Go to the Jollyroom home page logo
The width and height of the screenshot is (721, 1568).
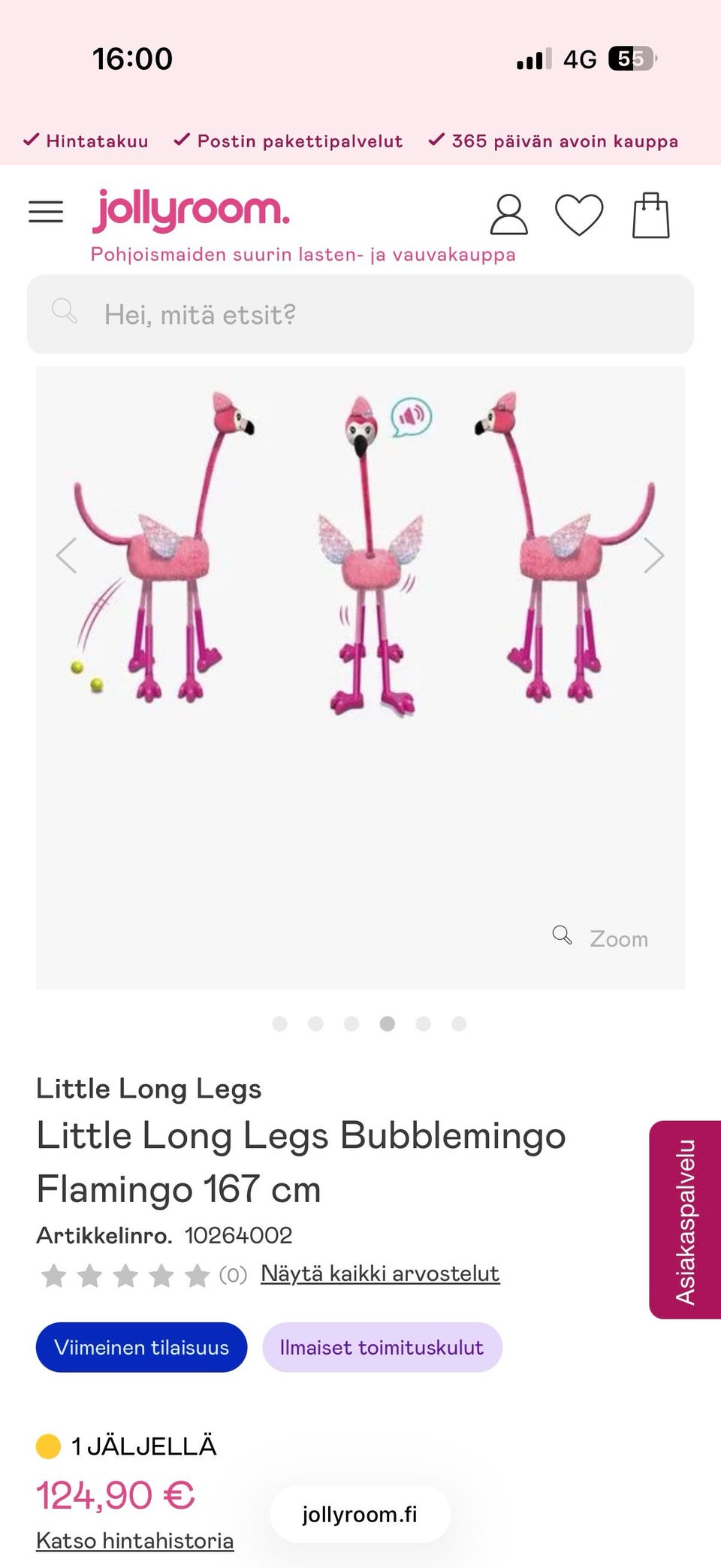tap(191, 210)
